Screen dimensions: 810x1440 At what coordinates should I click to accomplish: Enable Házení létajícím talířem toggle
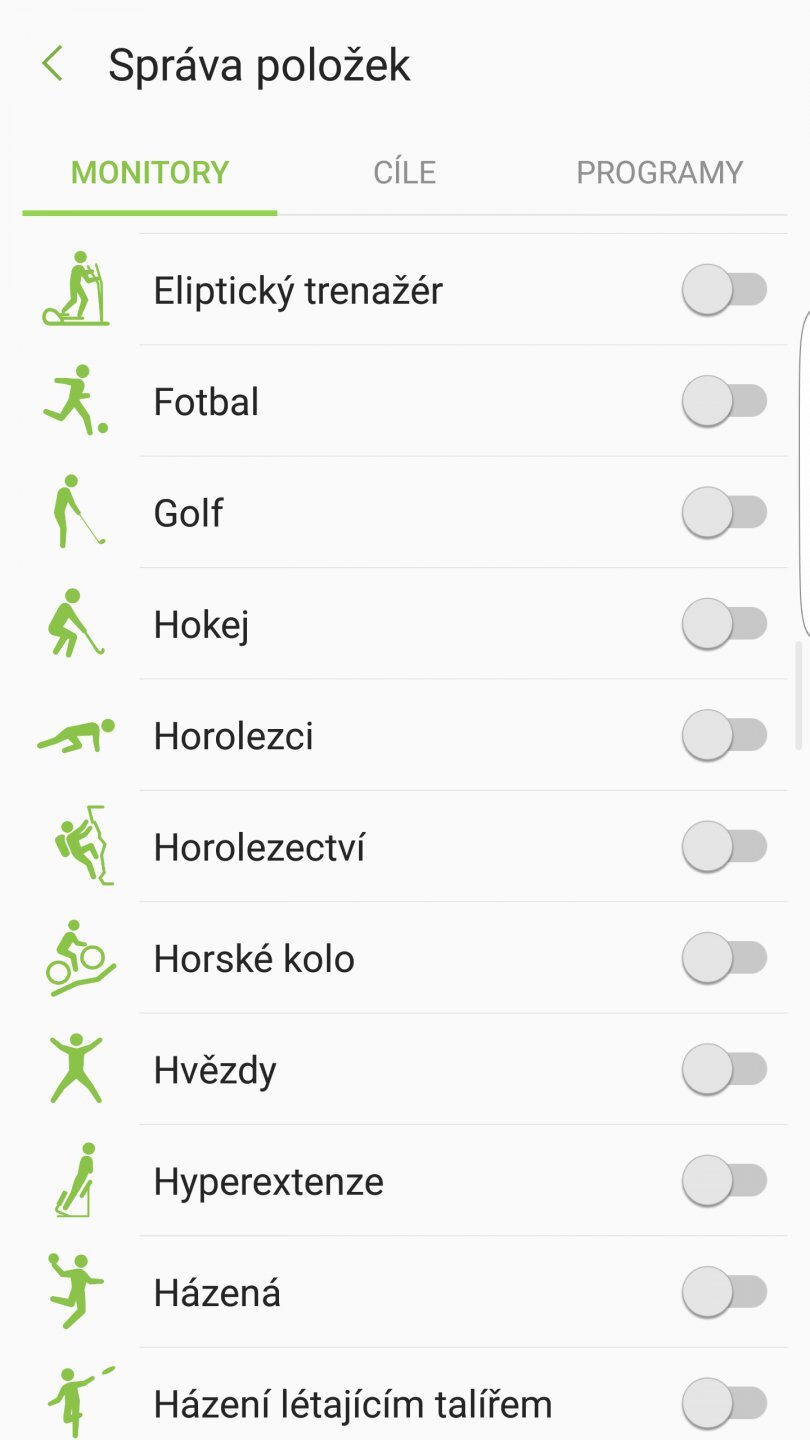point(724,1404)
